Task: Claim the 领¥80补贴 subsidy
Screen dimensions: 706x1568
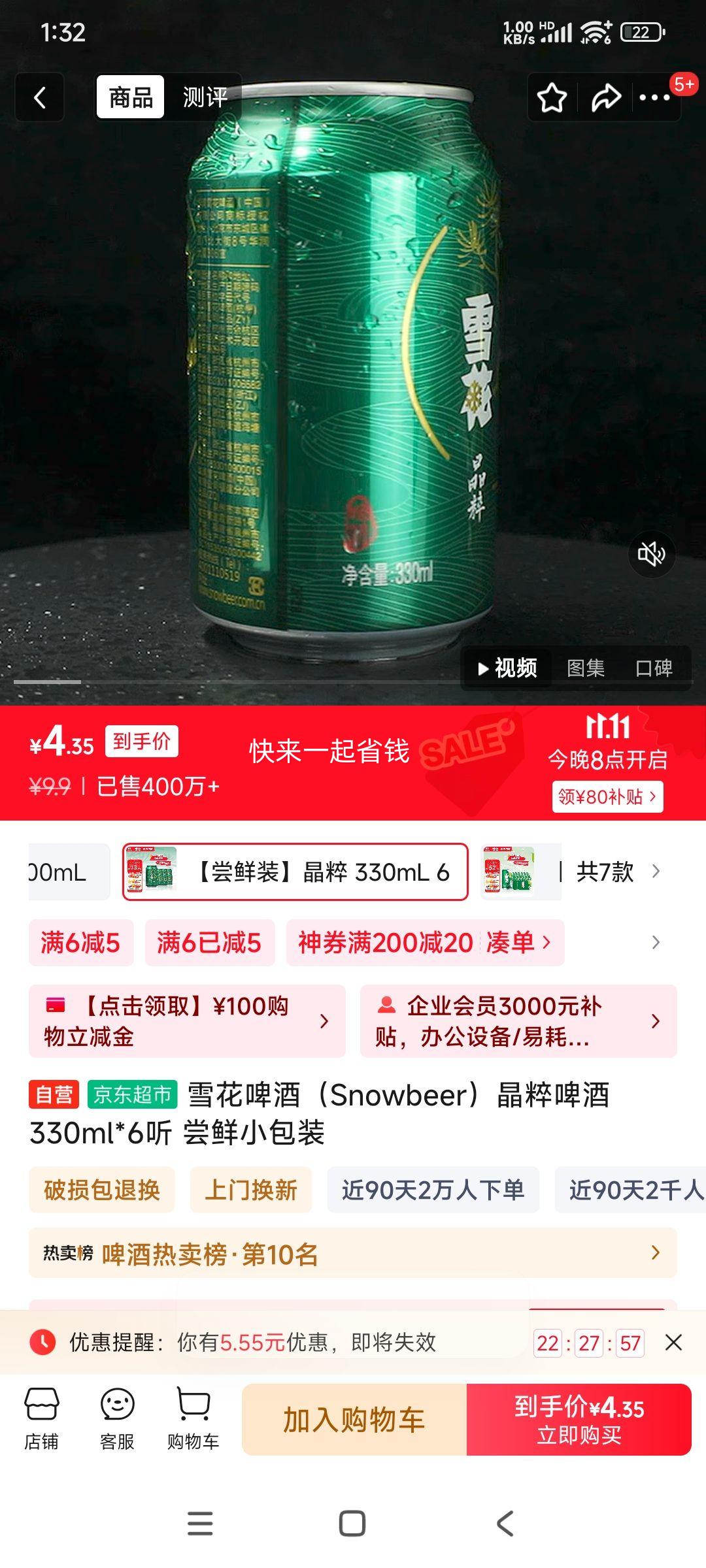Action: [x=607, y=796]
